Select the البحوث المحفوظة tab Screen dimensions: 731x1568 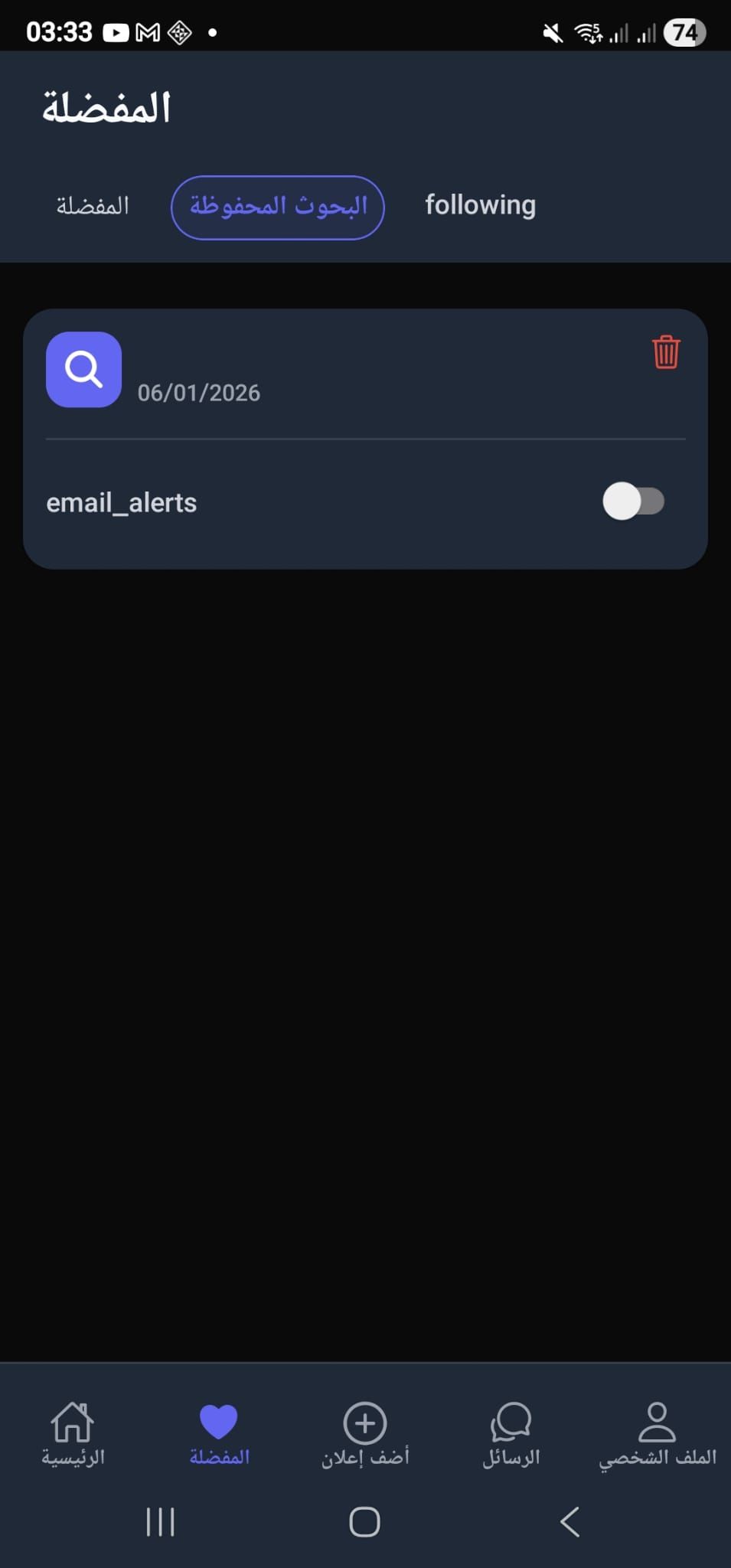pyautogui.click(x=278, y=207)
